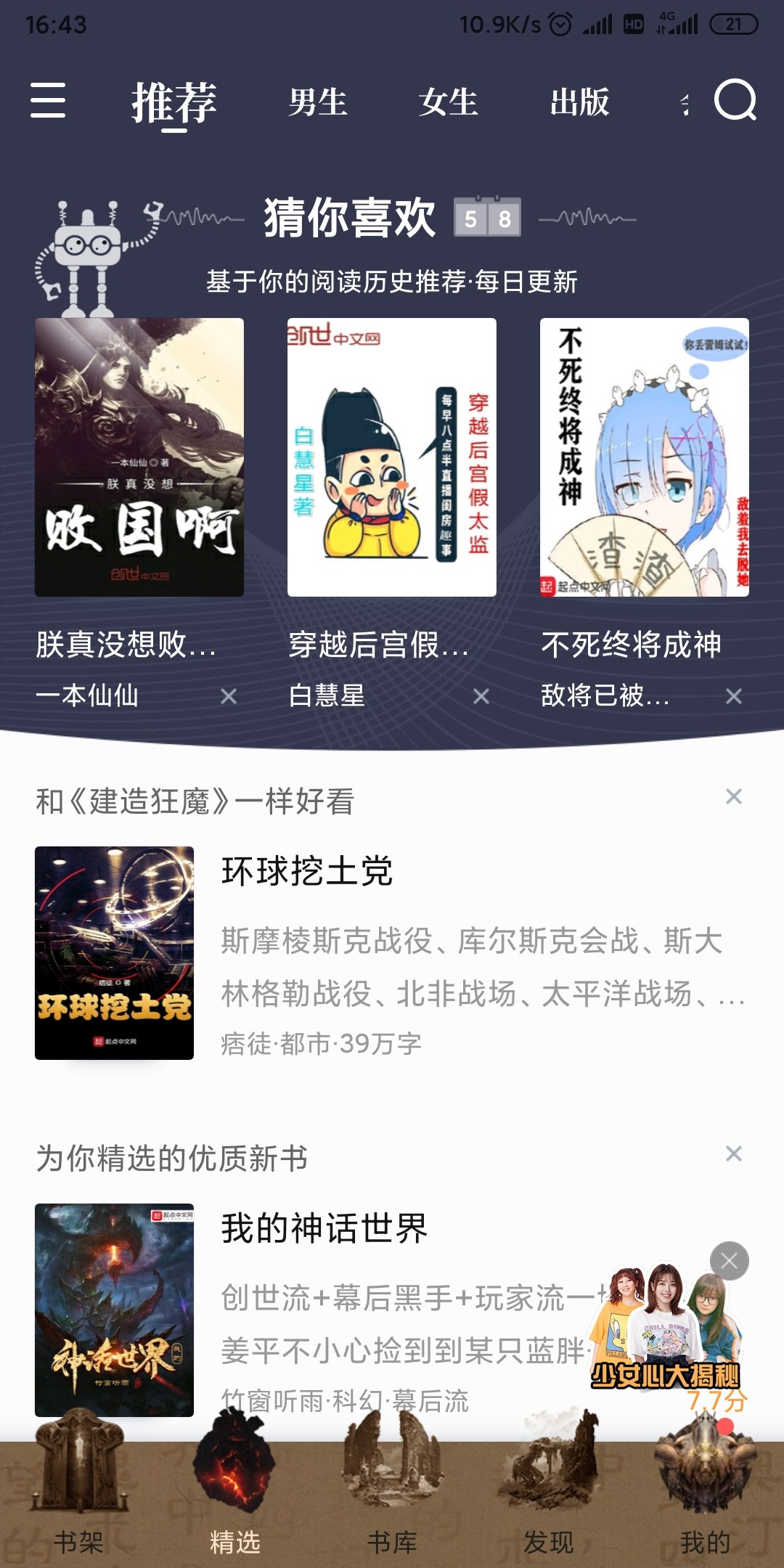Image resolution: width=784 pixels, height=1568 pixels.
Task: Open the book 不死终将成神 cover
Action: [x=645, y=457]
